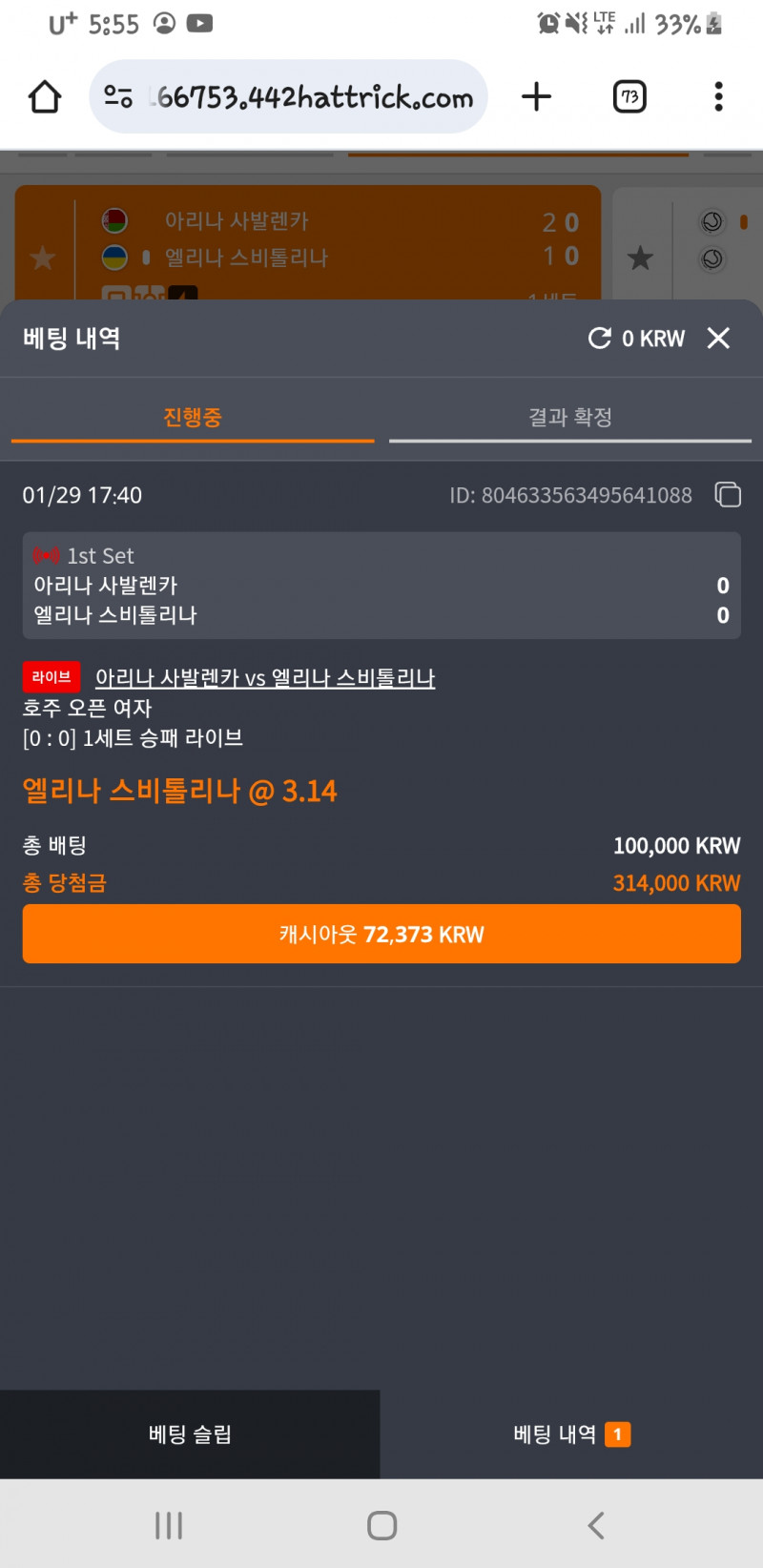Screen dimensions: 763x1568
Task: Tap the 캐시아웃 72,373 KRW button
Action: 381,934
